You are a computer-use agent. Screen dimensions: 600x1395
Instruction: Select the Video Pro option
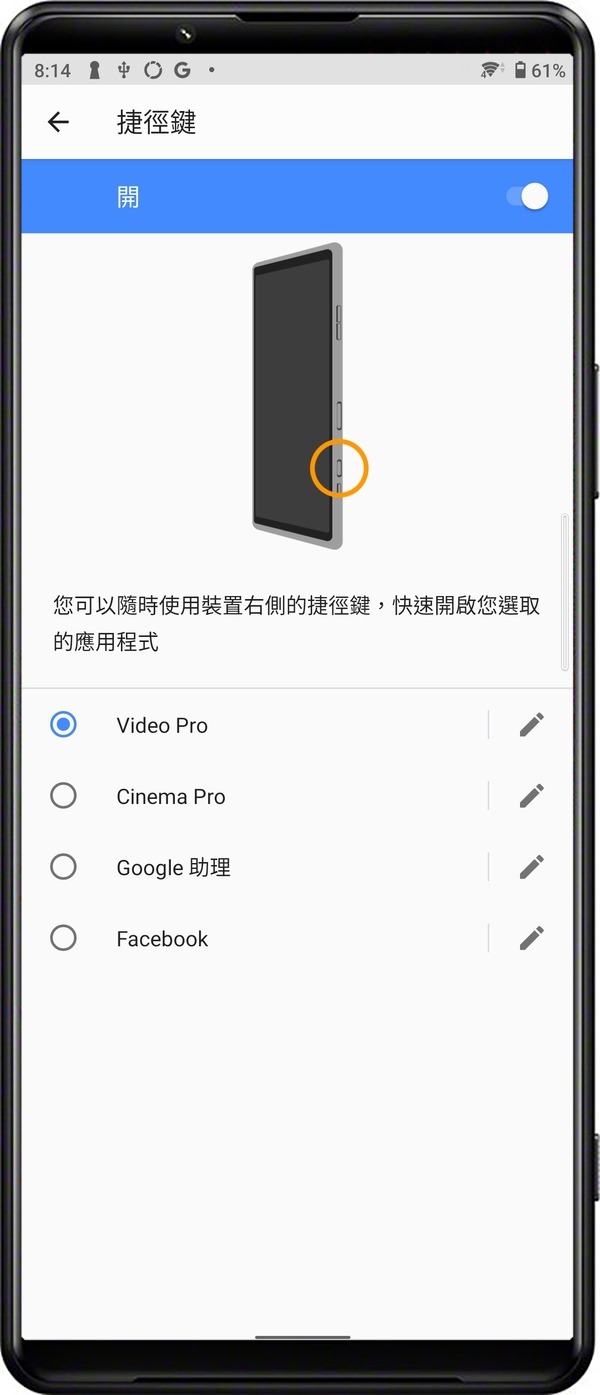(x=63, y=725)
